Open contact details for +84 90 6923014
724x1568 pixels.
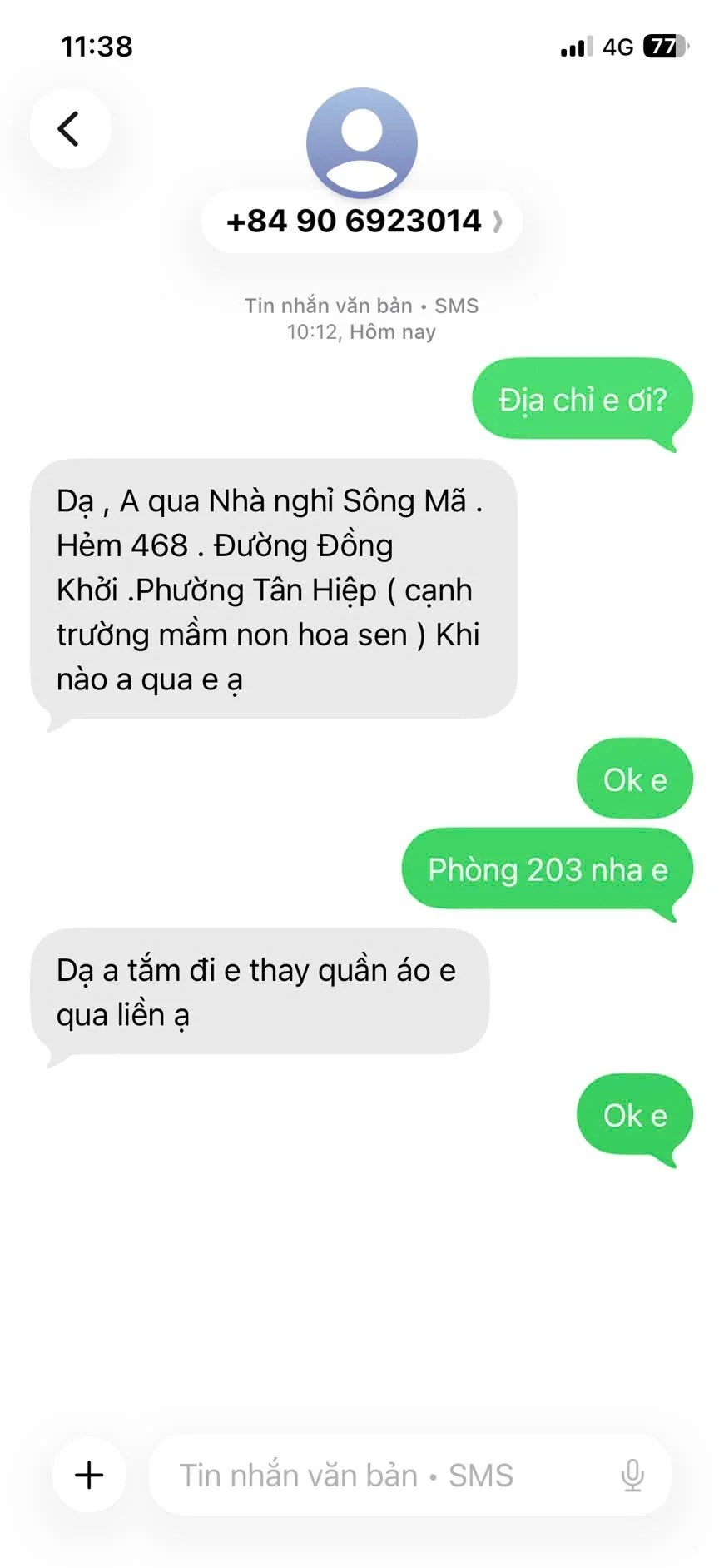point(362,222)
